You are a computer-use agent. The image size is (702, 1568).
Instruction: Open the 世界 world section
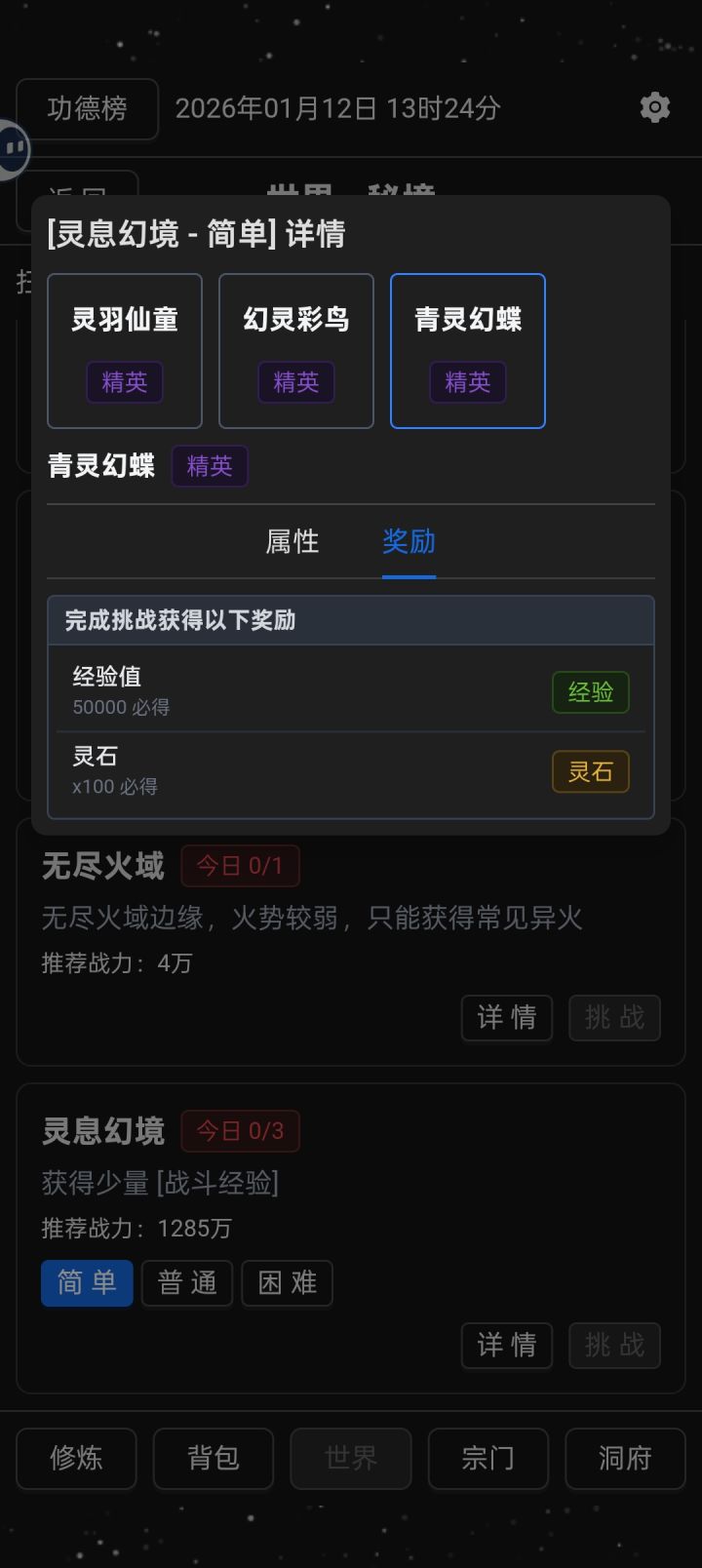[350, 1459]
